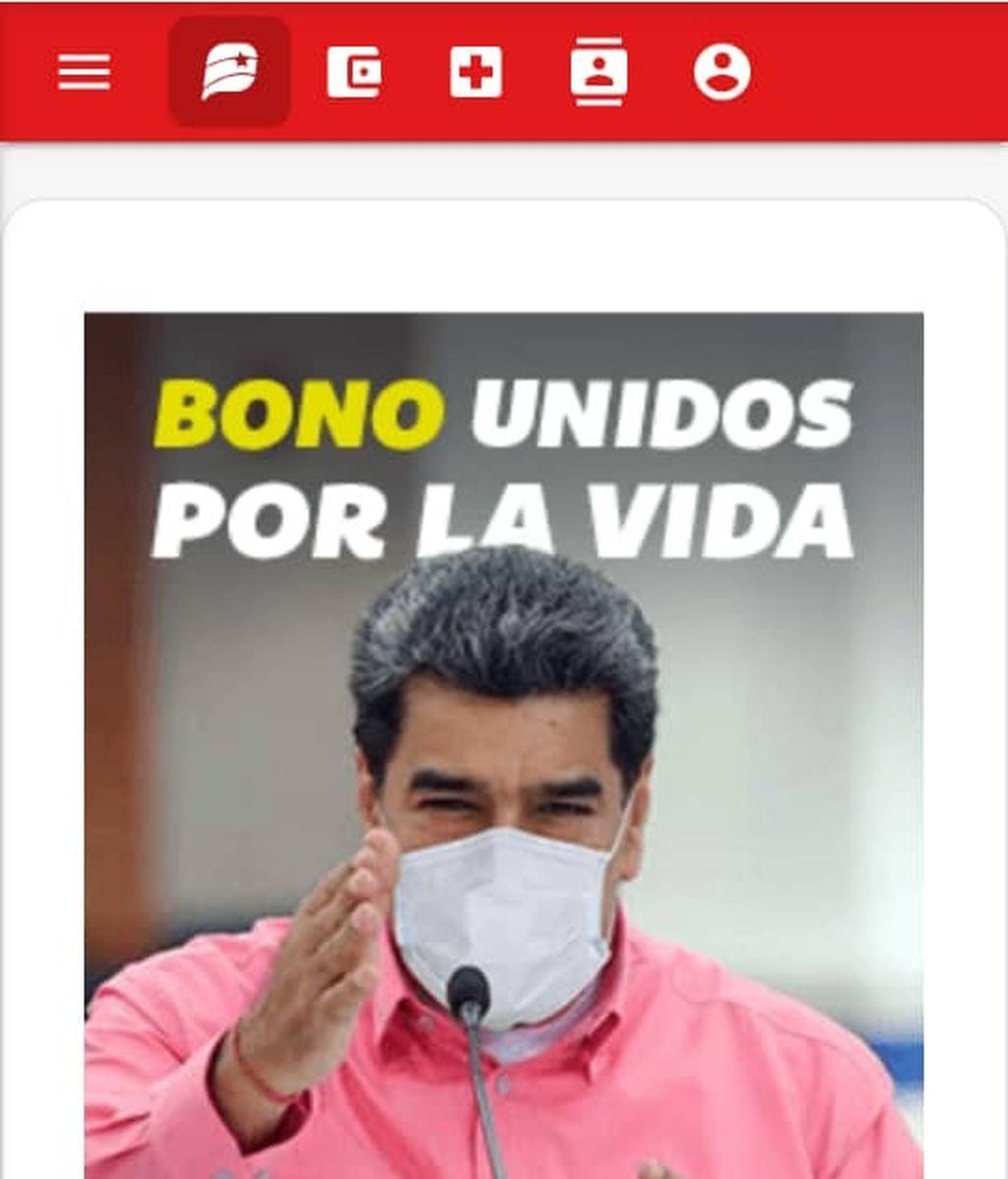Open the wallet section
The width and height of the screenshot is (1008, 1179).
coord(353,72)
